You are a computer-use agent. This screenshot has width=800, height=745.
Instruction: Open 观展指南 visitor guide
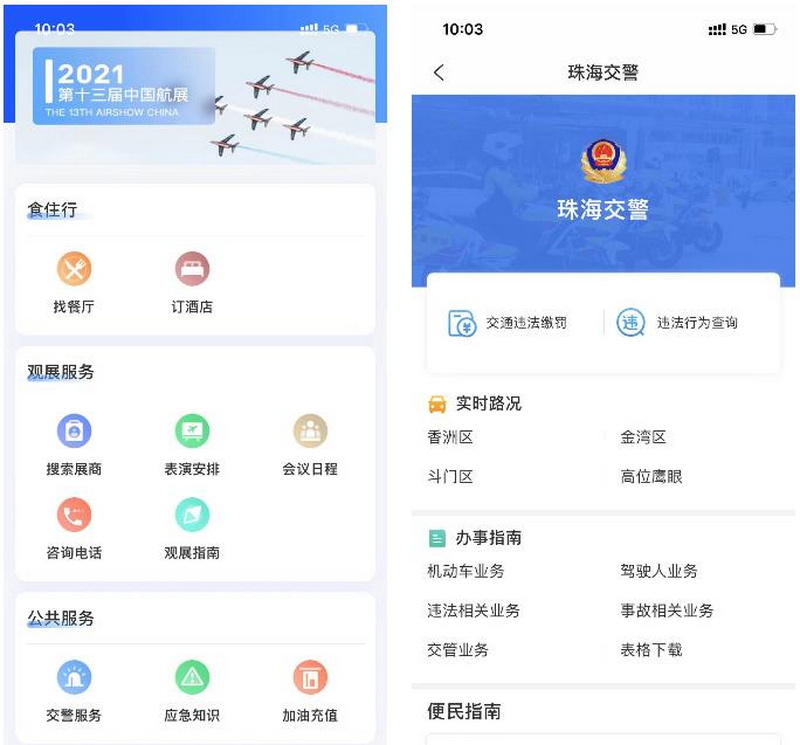(x=192, y=527)
